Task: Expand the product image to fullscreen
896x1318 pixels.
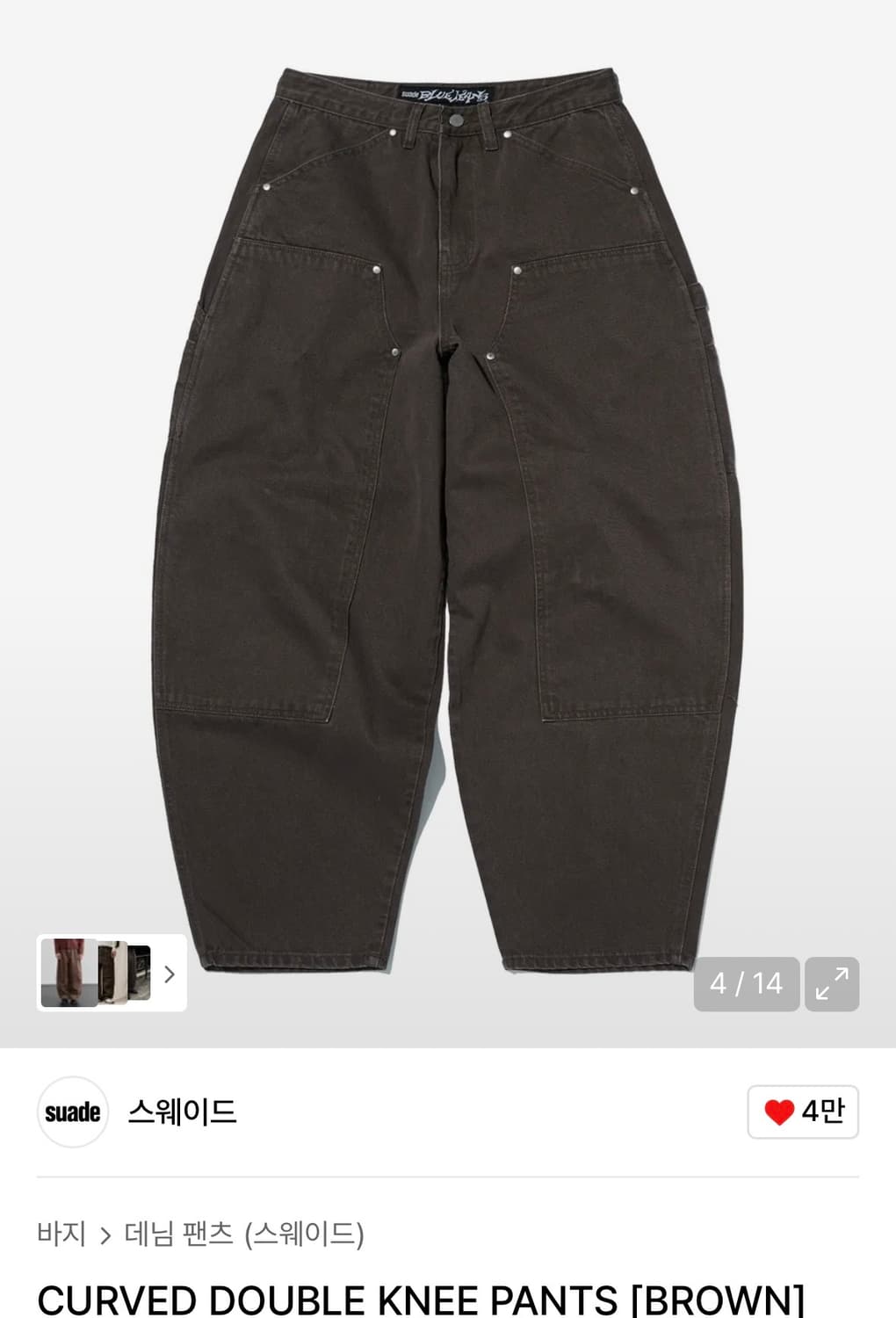Action: [x=831, y=983]
